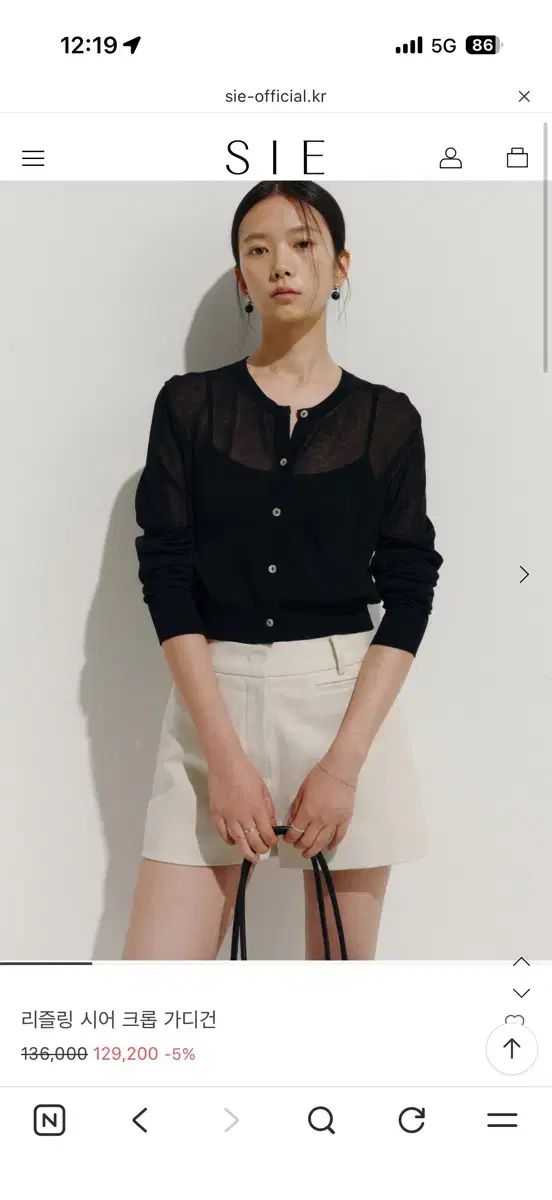Viewport: 552px width, 1200px height.
Task: Open the Naver home button
Action: 49,1121
